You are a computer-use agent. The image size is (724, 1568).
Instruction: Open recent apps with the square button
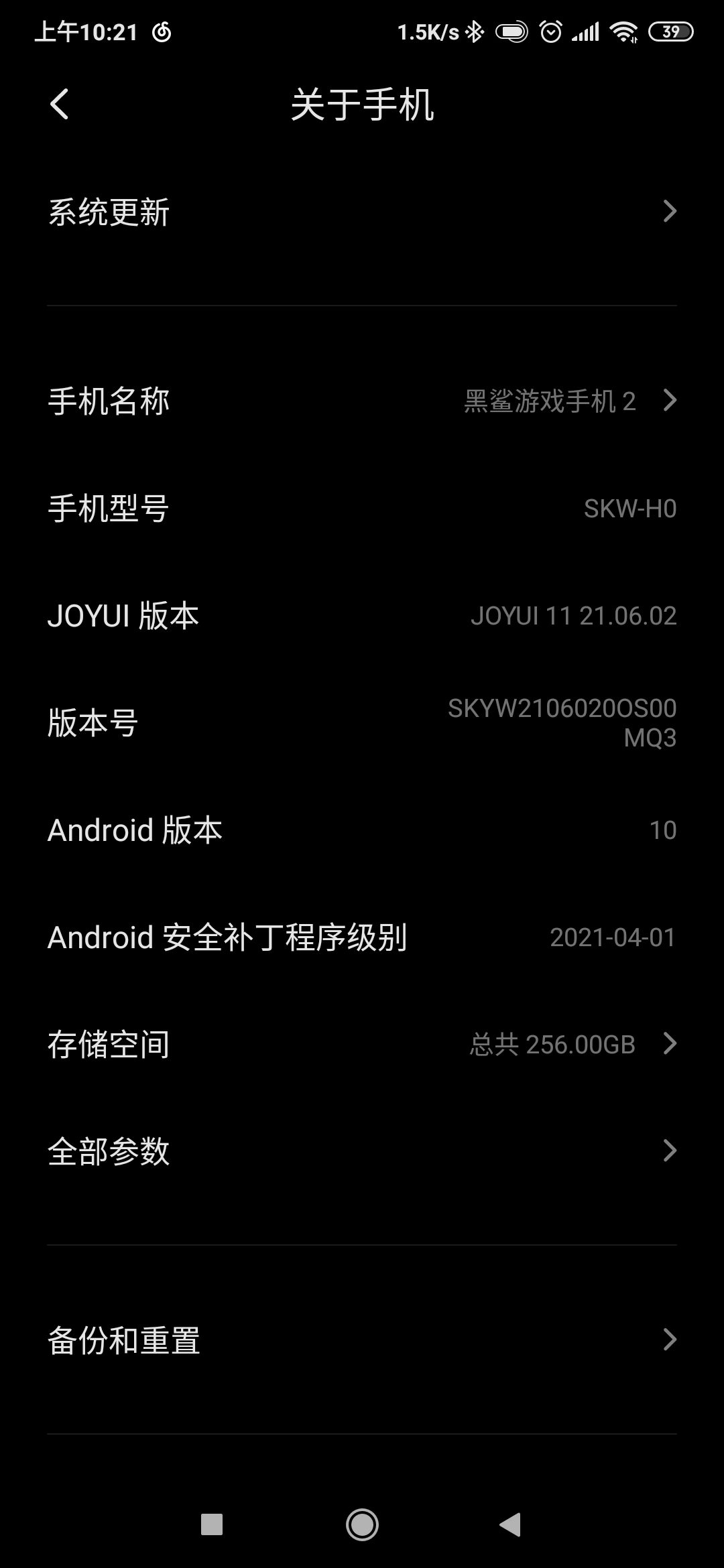(x=212, y=1525)
